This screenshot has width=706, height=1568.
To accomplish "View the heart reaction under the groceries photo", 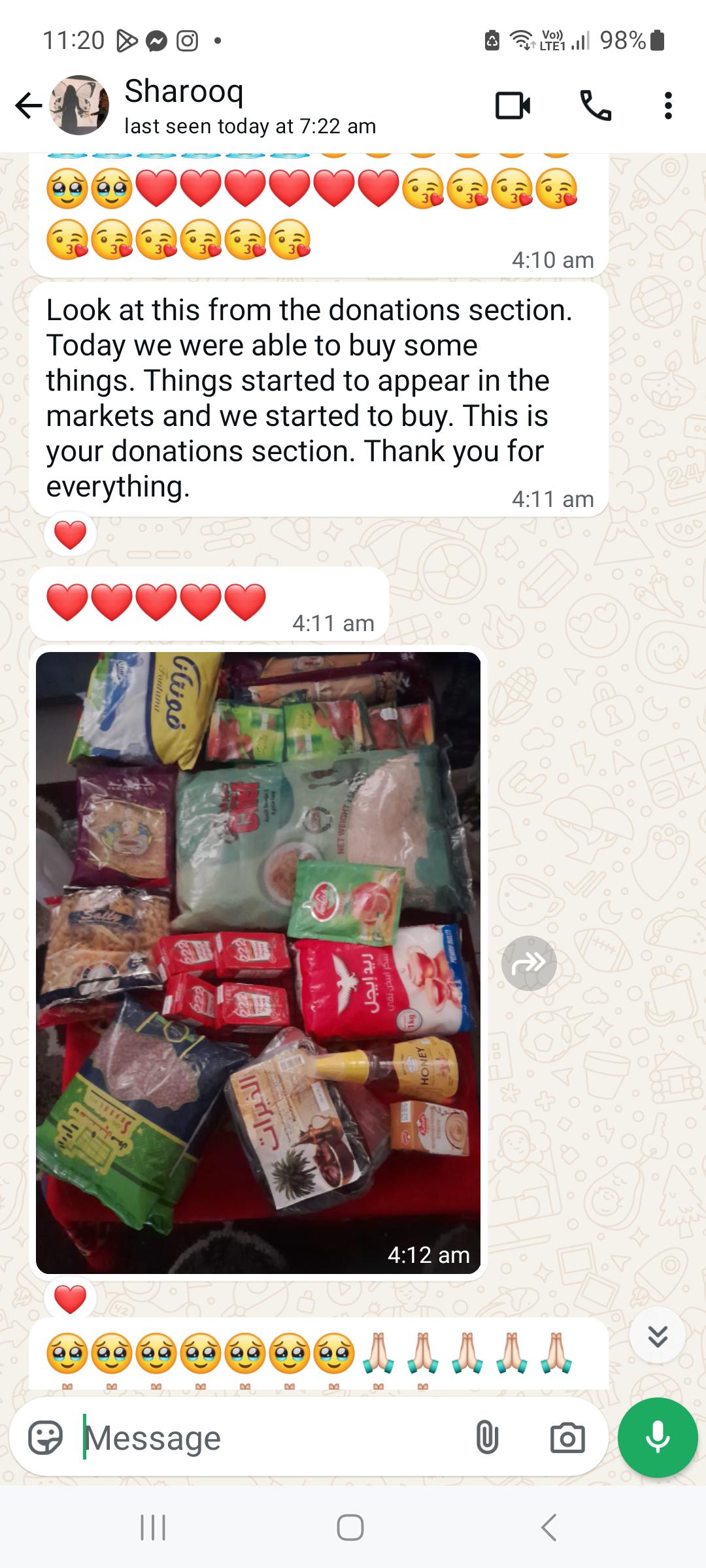I will (x=71, y=1299).
